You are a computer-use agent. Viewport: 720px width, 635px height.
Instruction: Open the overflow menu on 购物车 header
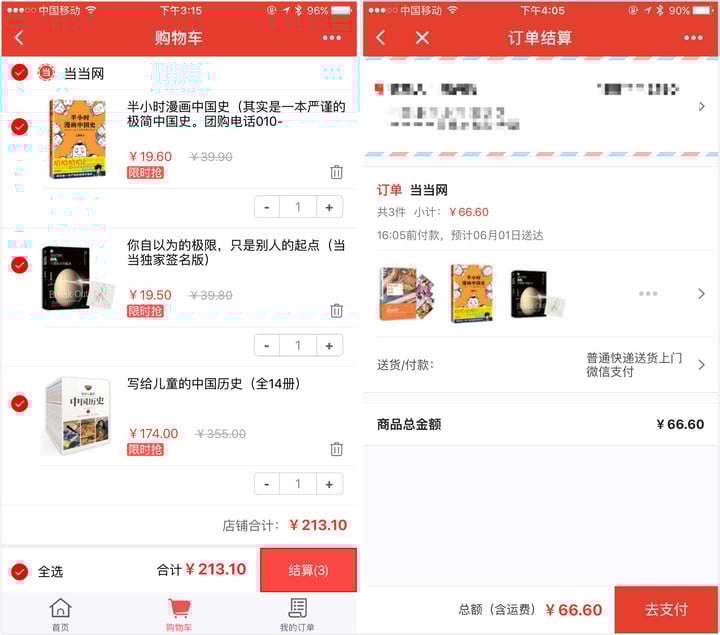click(332, 38)
